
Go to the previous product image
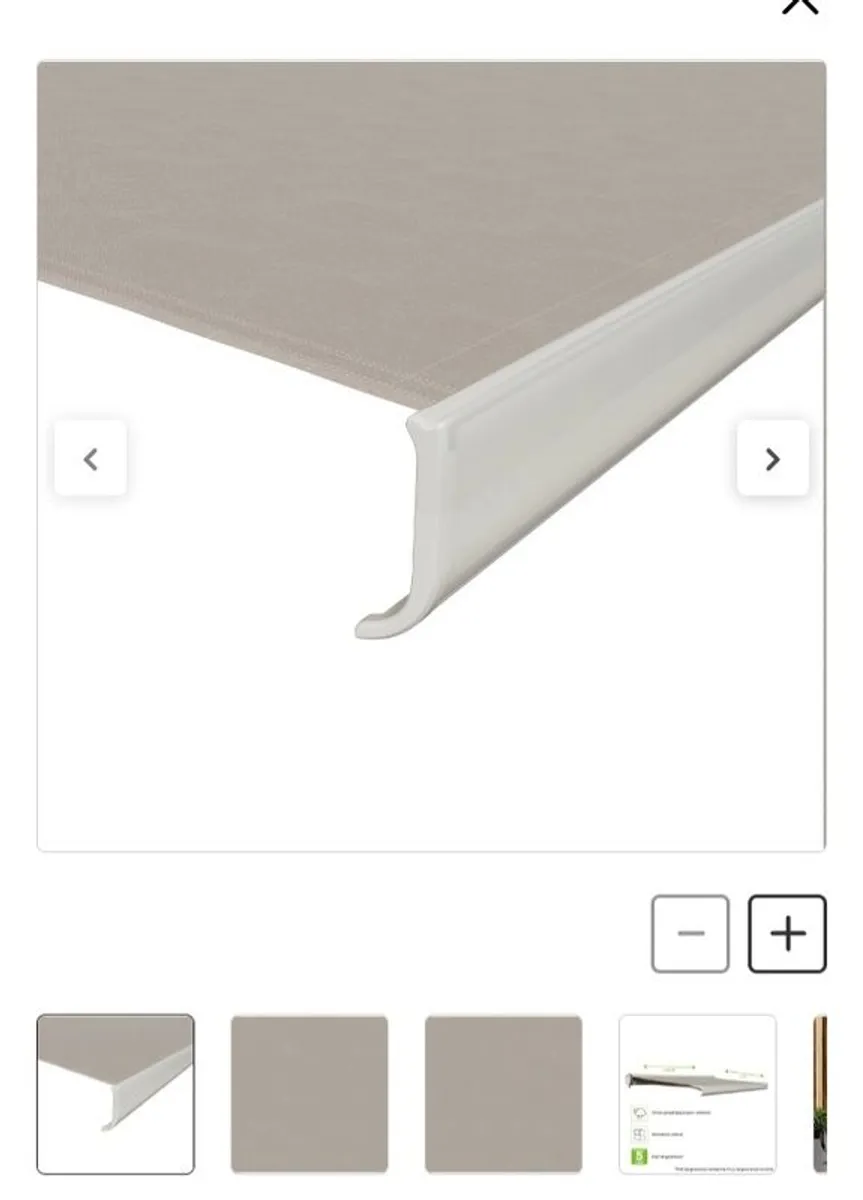click(91, 459)
